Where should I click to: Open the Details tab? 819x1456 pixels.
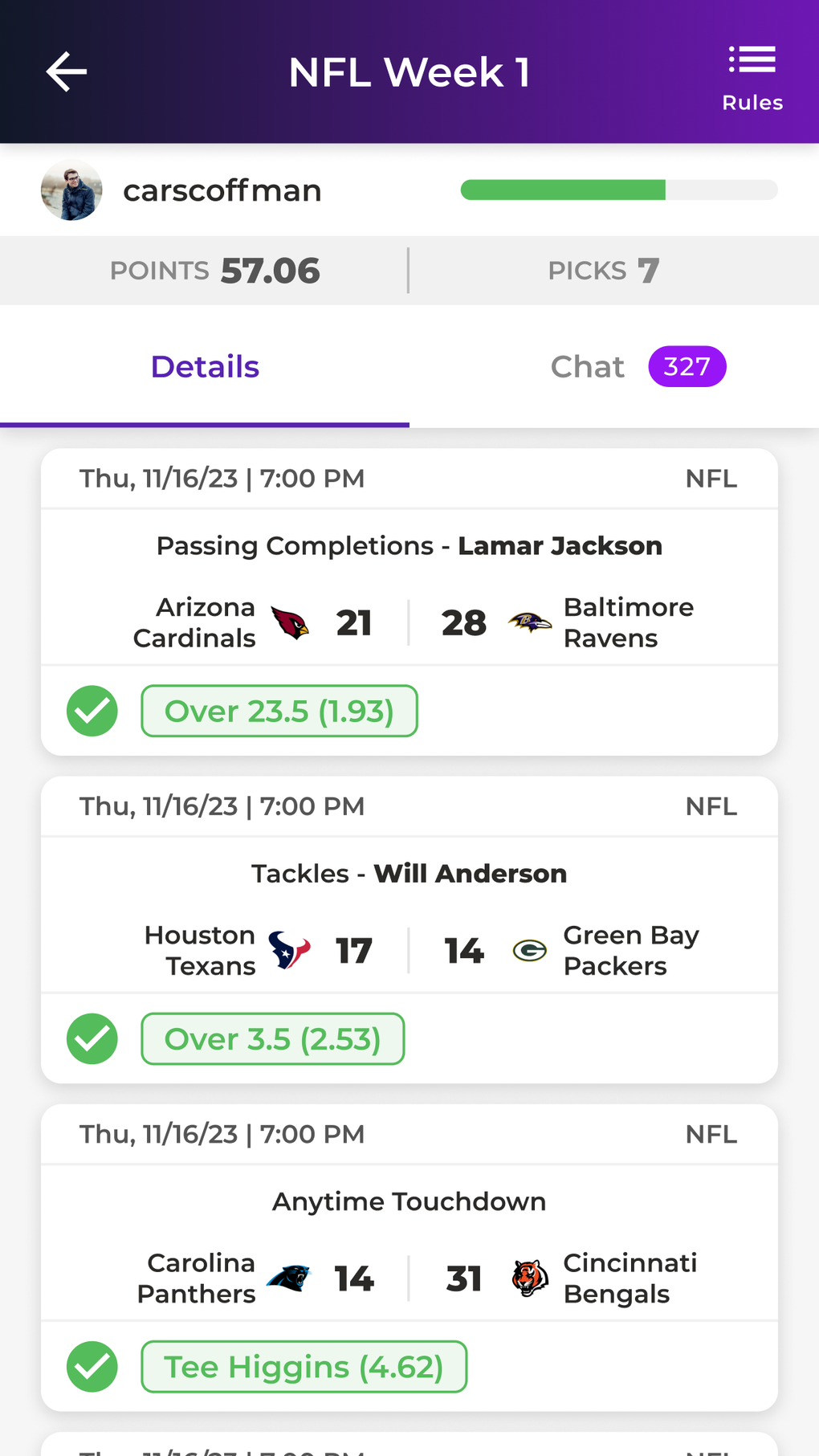point(205,366)
